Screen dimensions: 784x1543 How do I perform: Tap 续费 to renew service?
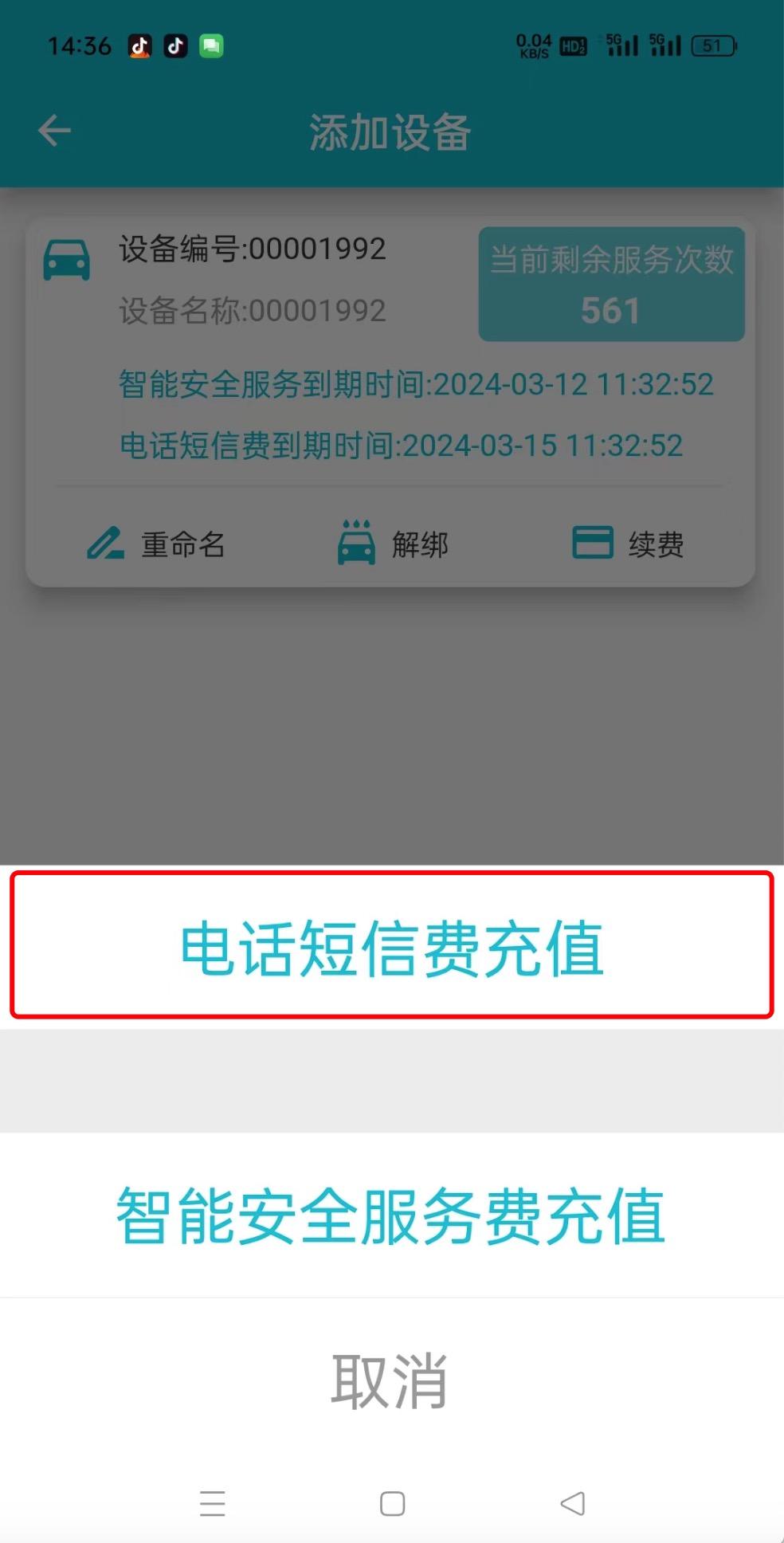628,544
